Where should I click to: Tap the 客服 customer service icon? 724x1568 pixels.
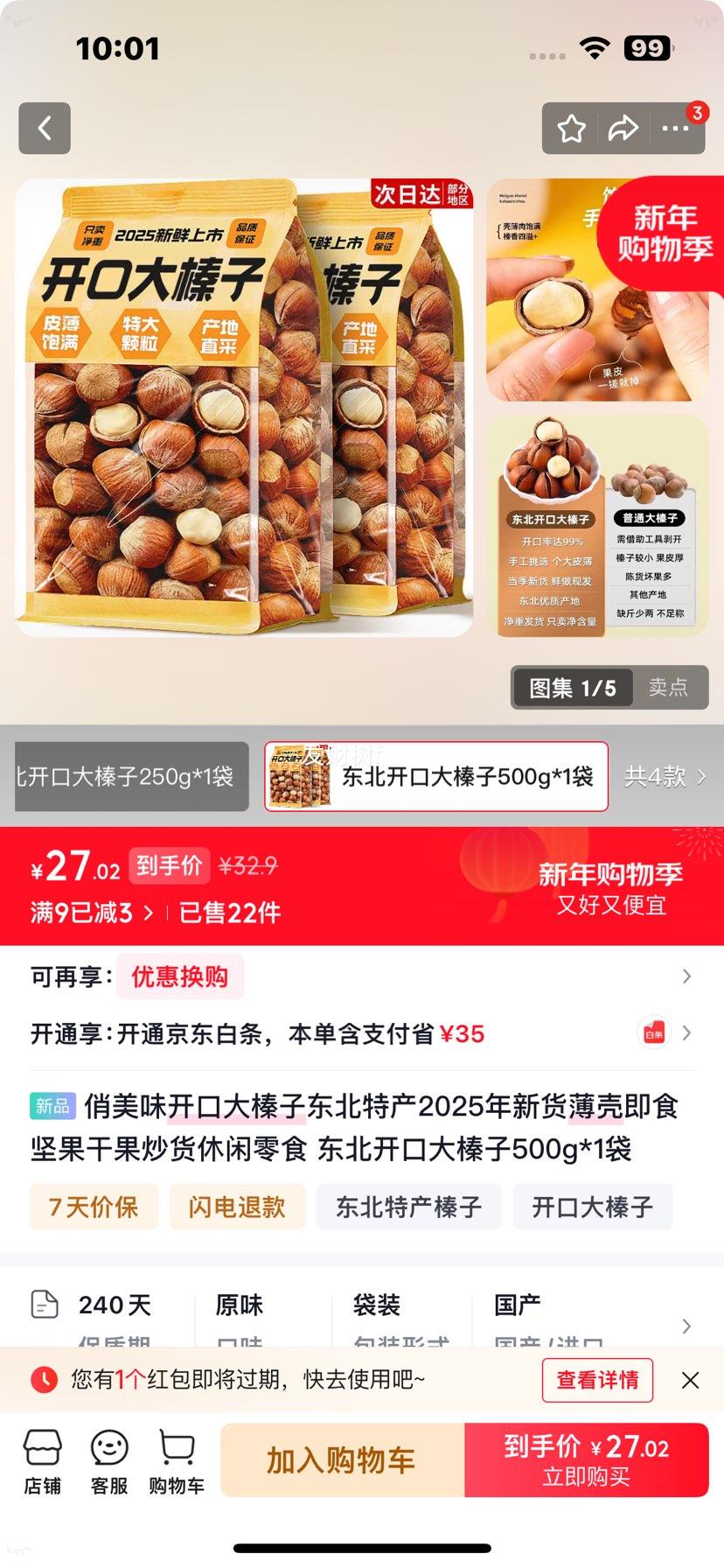point(108,1457)
